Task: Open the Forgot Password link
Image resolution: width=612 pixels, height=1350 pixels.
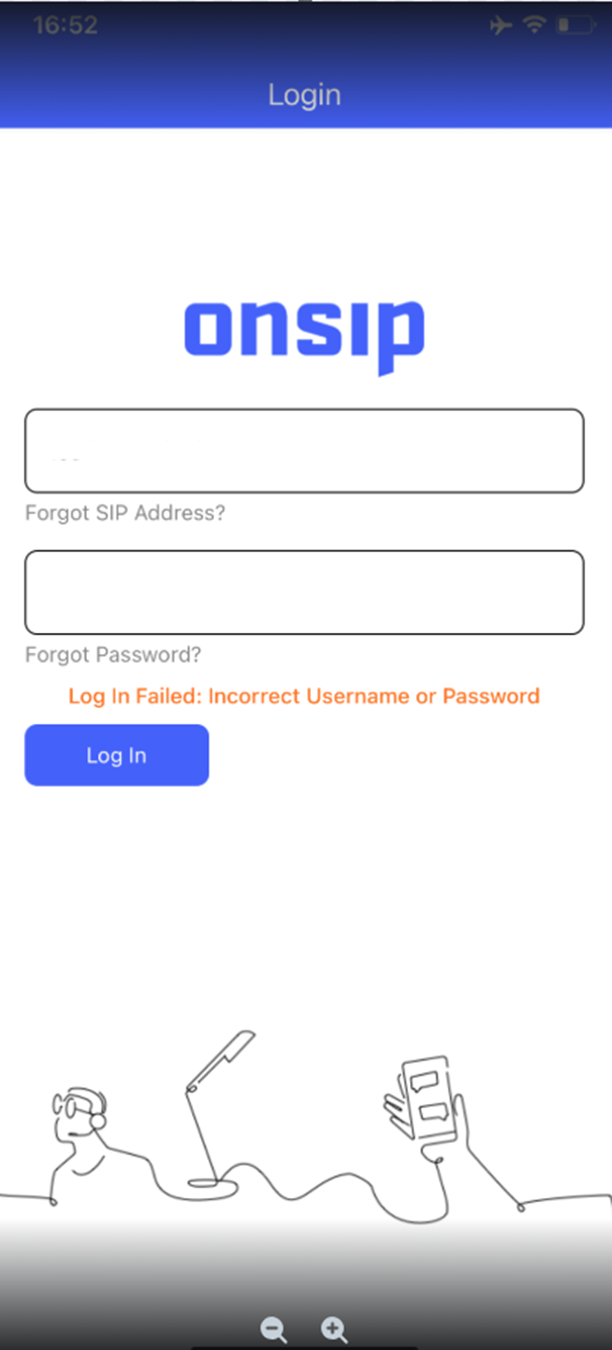Action: point(113,655)
